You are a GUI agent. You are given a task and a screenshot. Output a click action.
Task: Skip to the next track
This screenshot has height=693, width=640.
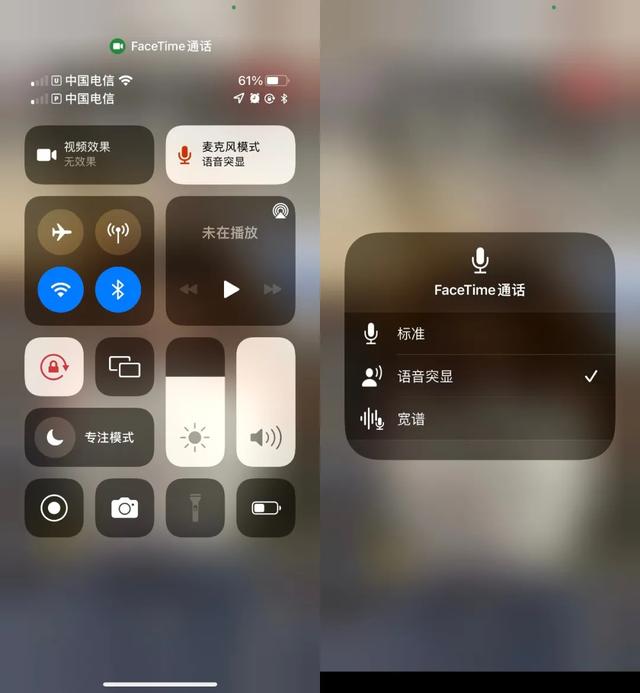pos(272,289)
